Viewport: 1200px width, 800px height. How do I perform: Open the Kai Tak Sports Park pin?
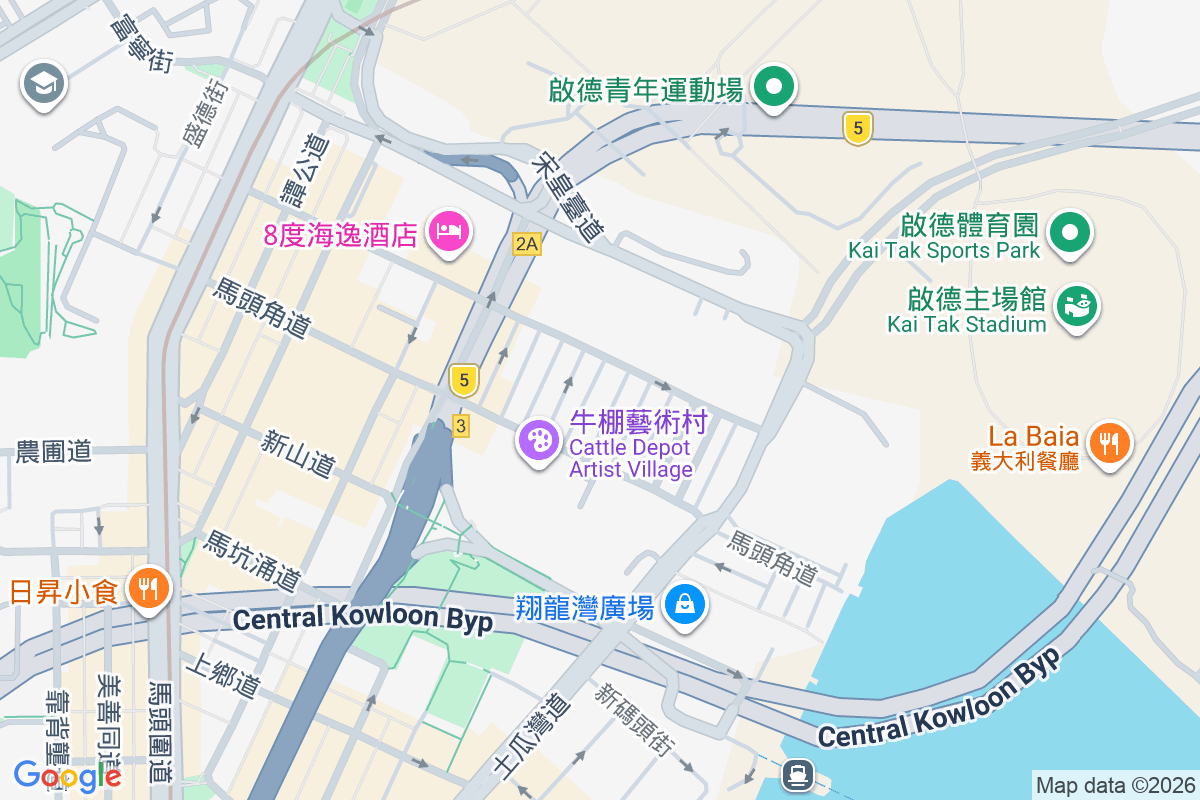click(x=1070, y=232)
